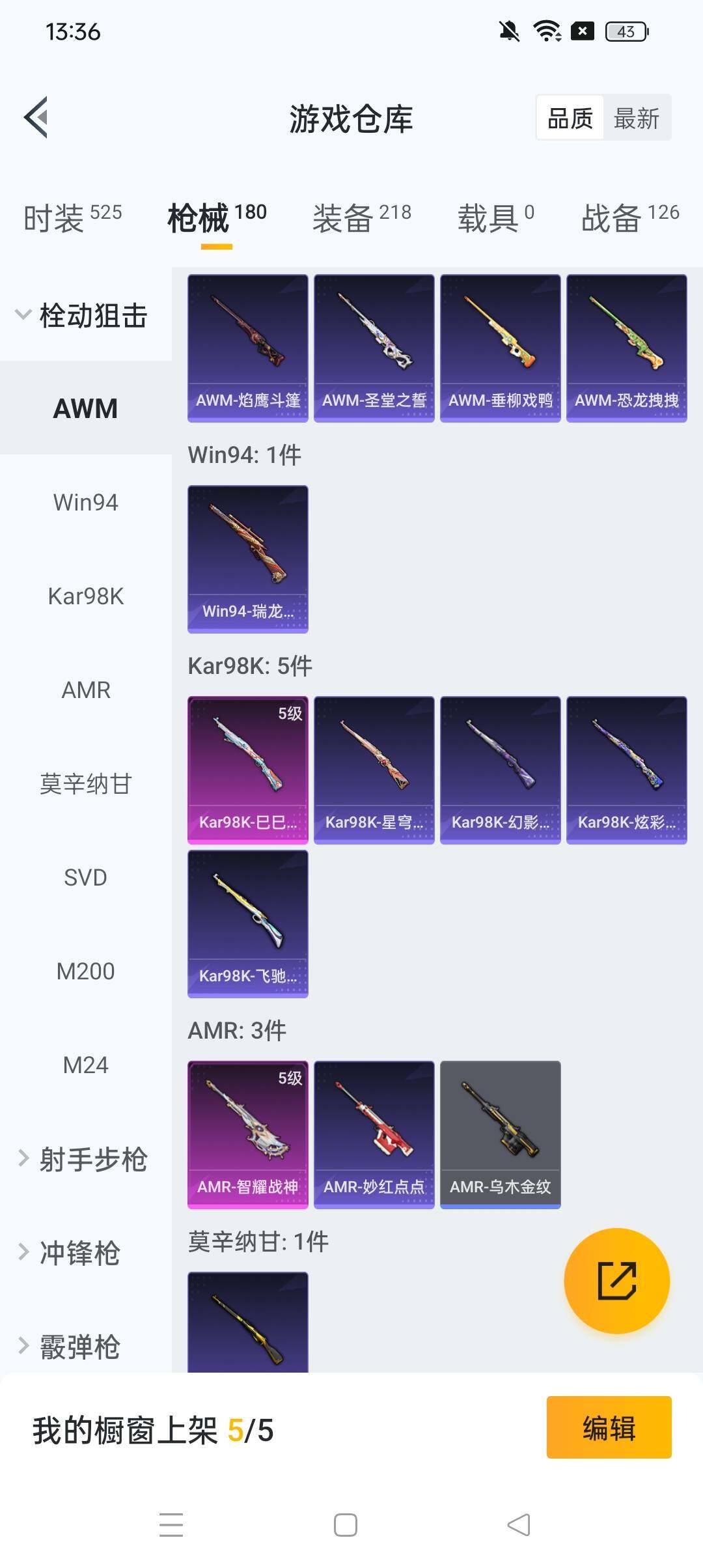Select Kar98K in the side list

[x=85, y=596]
